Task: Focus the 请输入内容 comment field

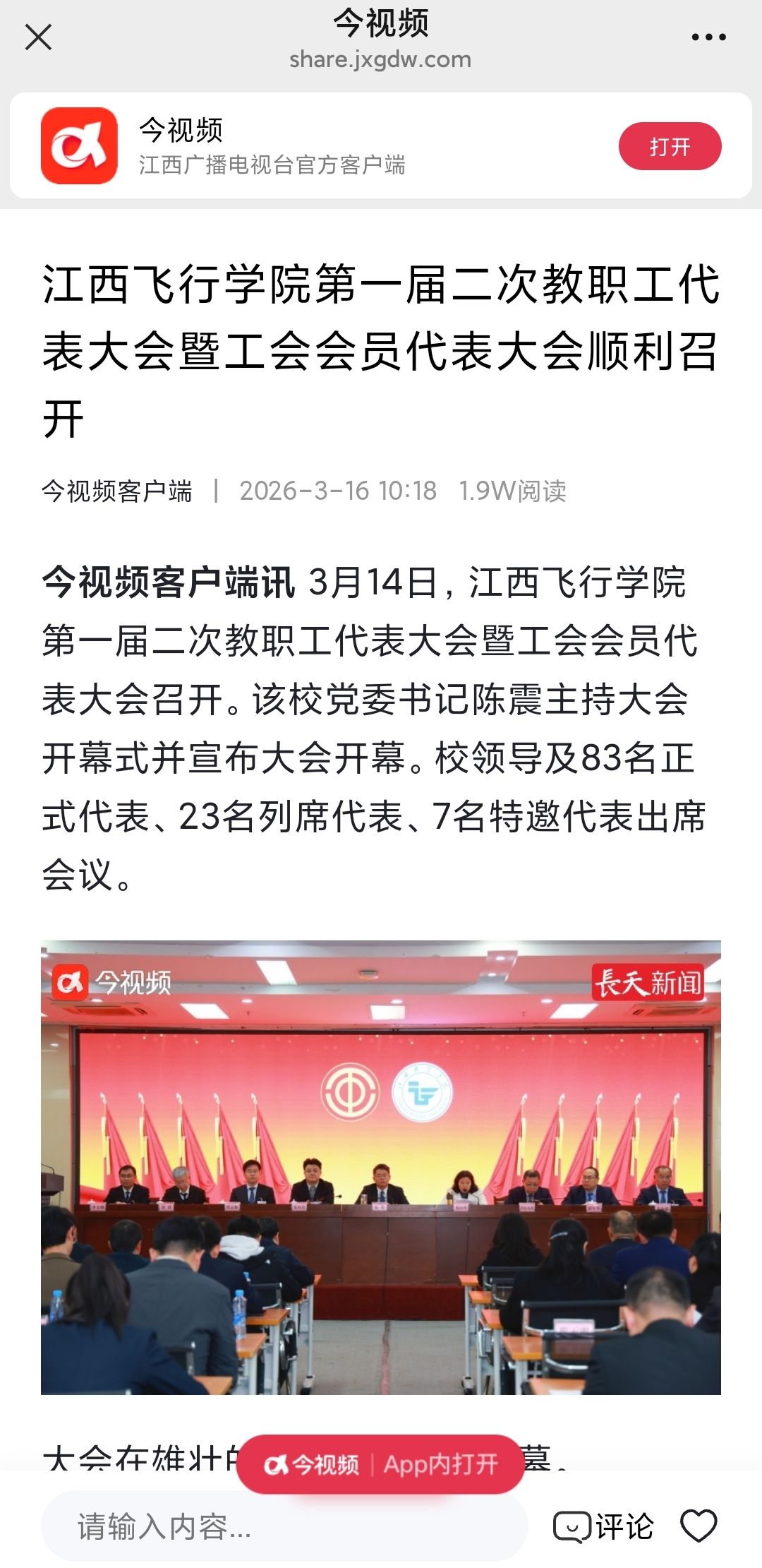Action: point(284,1526)
